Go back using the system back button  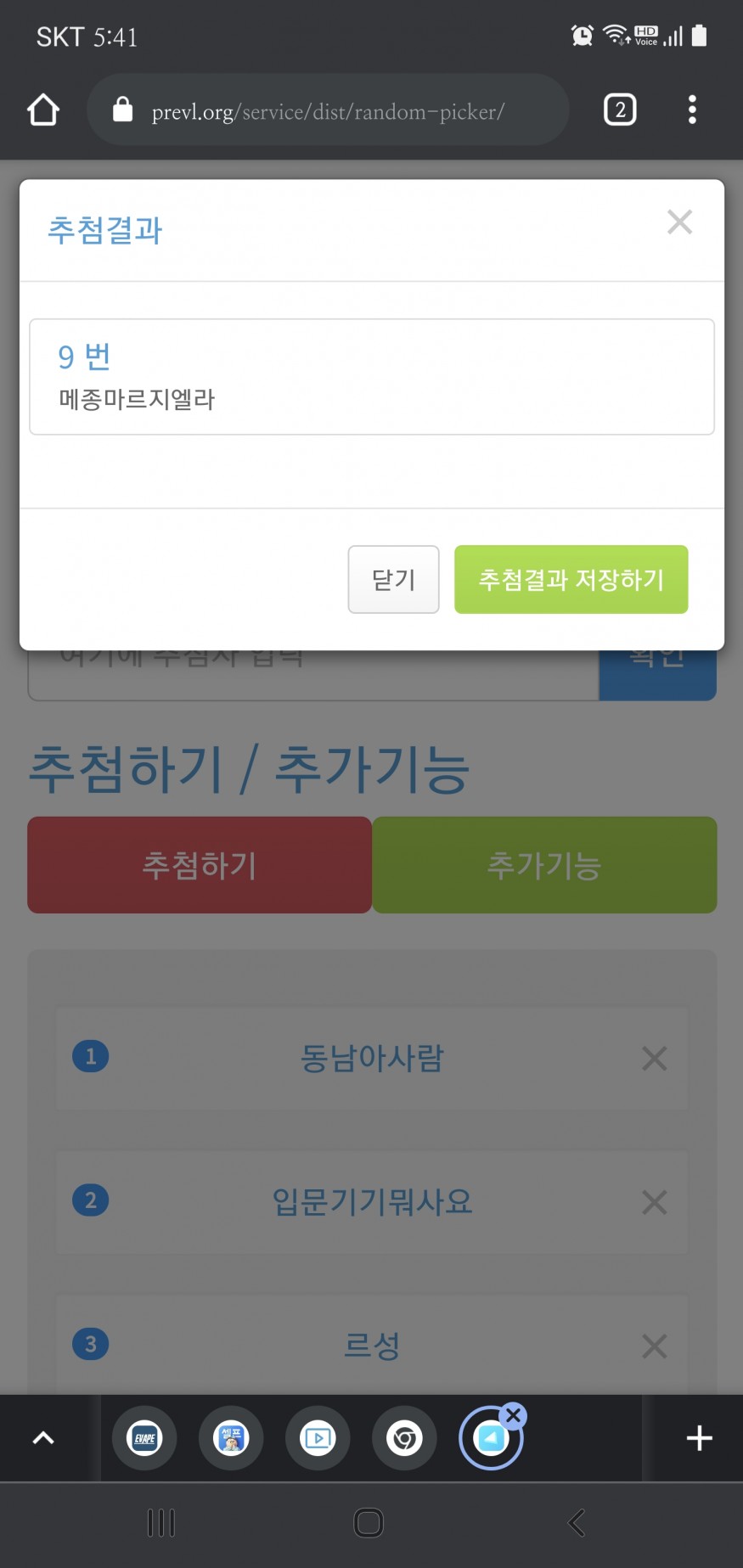577,1523
